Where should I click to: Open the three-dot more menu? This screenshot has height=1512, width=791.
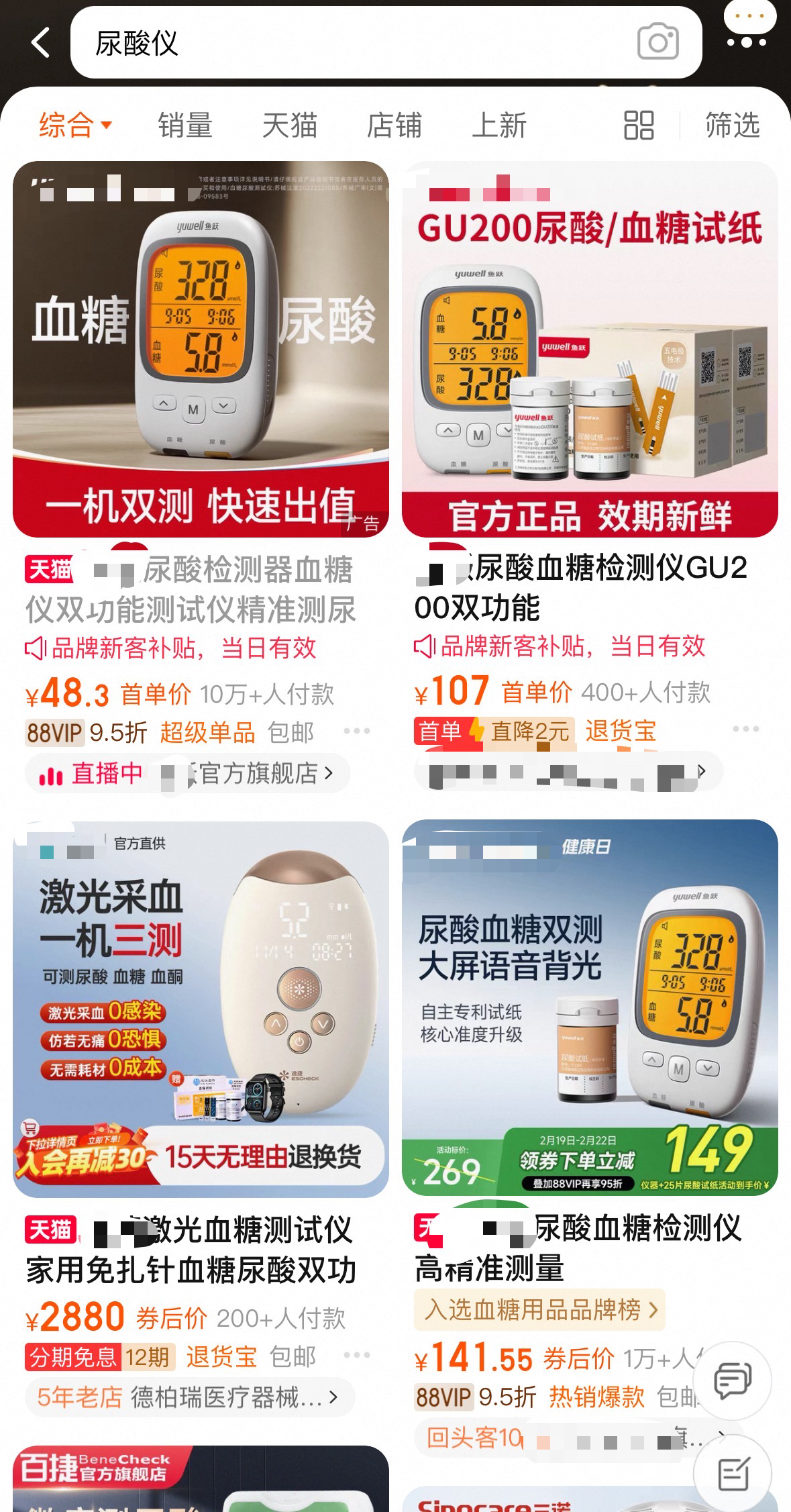pyautogui.click(x=747, y=42)
